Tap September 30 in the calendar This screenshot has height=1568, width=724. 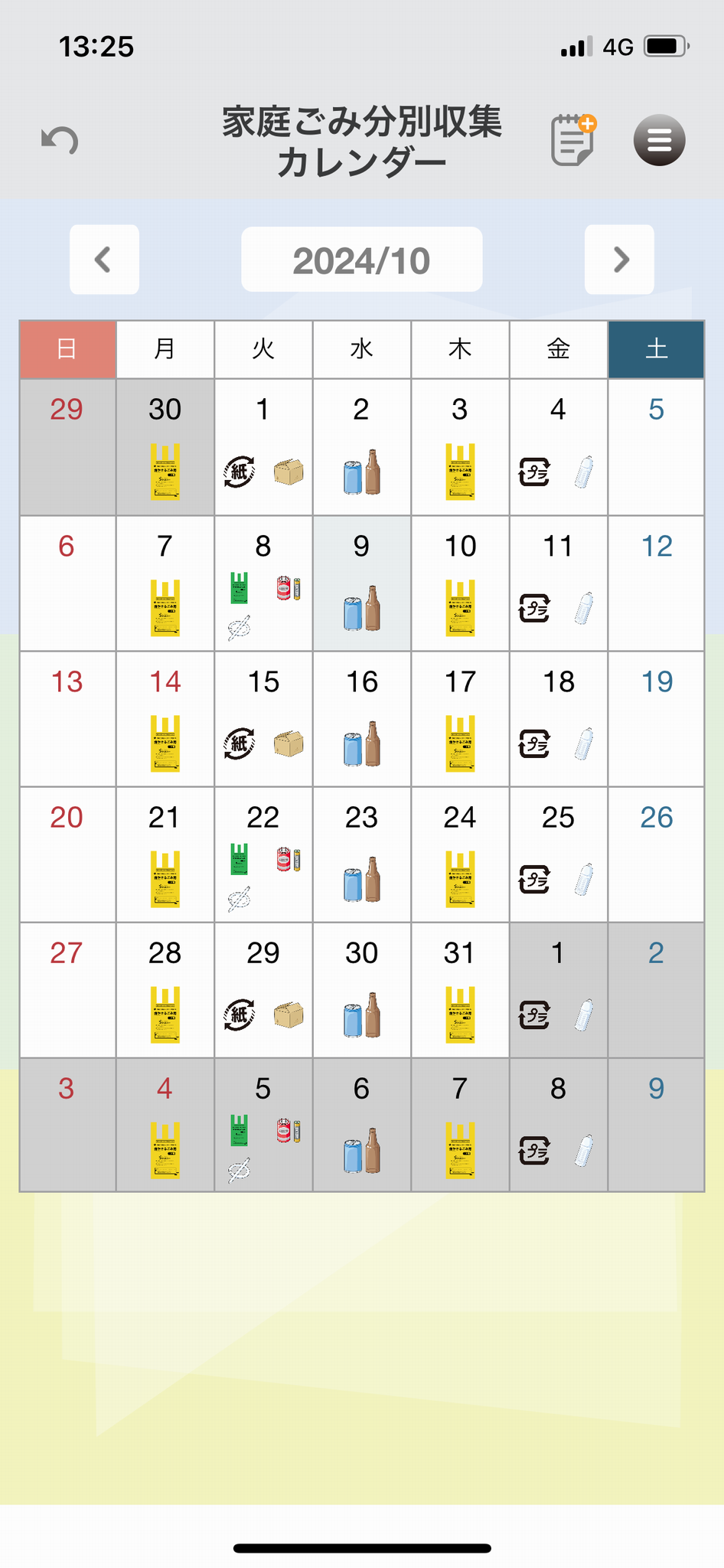(165, 447)
